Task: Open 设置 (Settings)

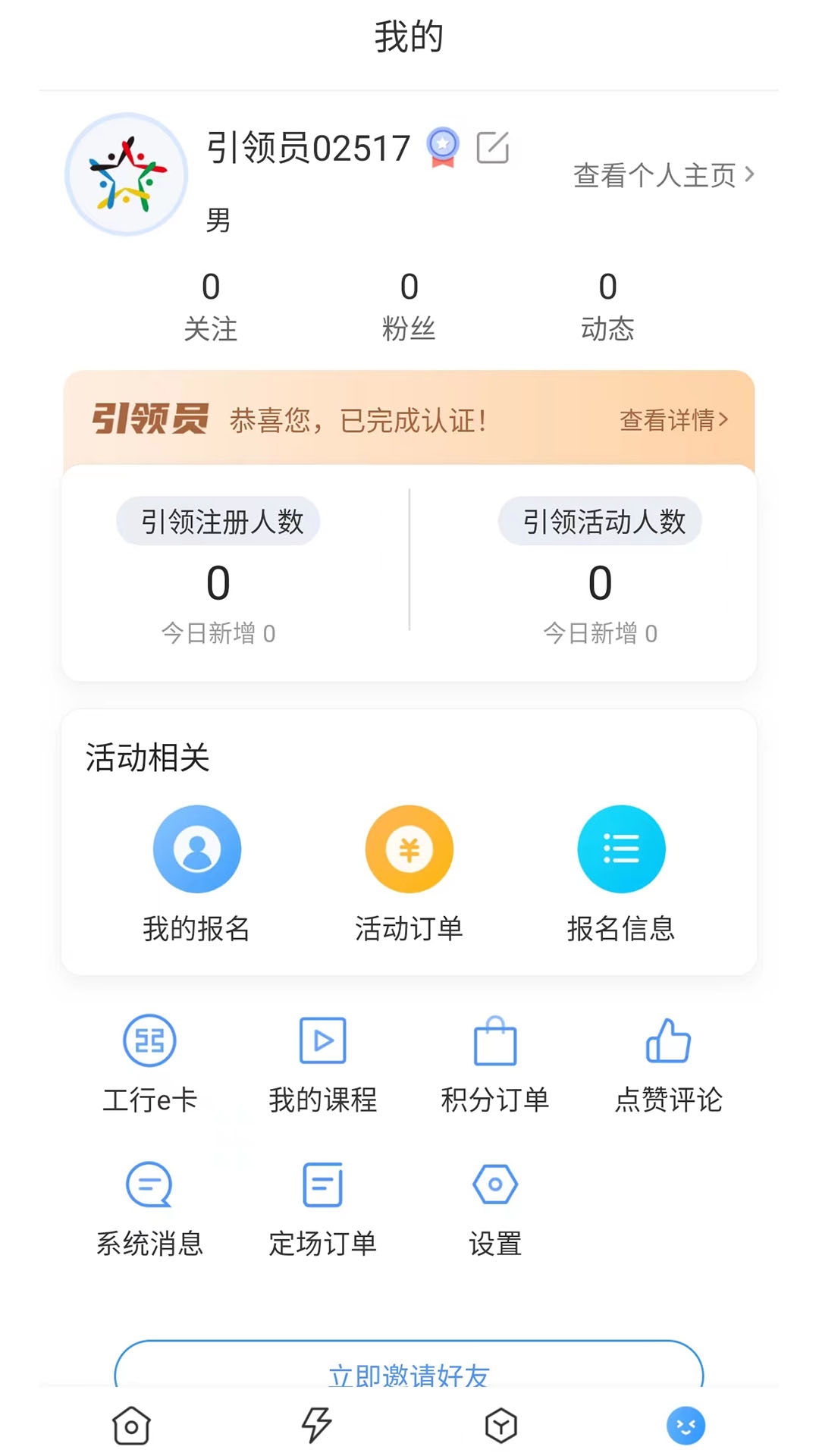Action: (x=494, y=1206)
